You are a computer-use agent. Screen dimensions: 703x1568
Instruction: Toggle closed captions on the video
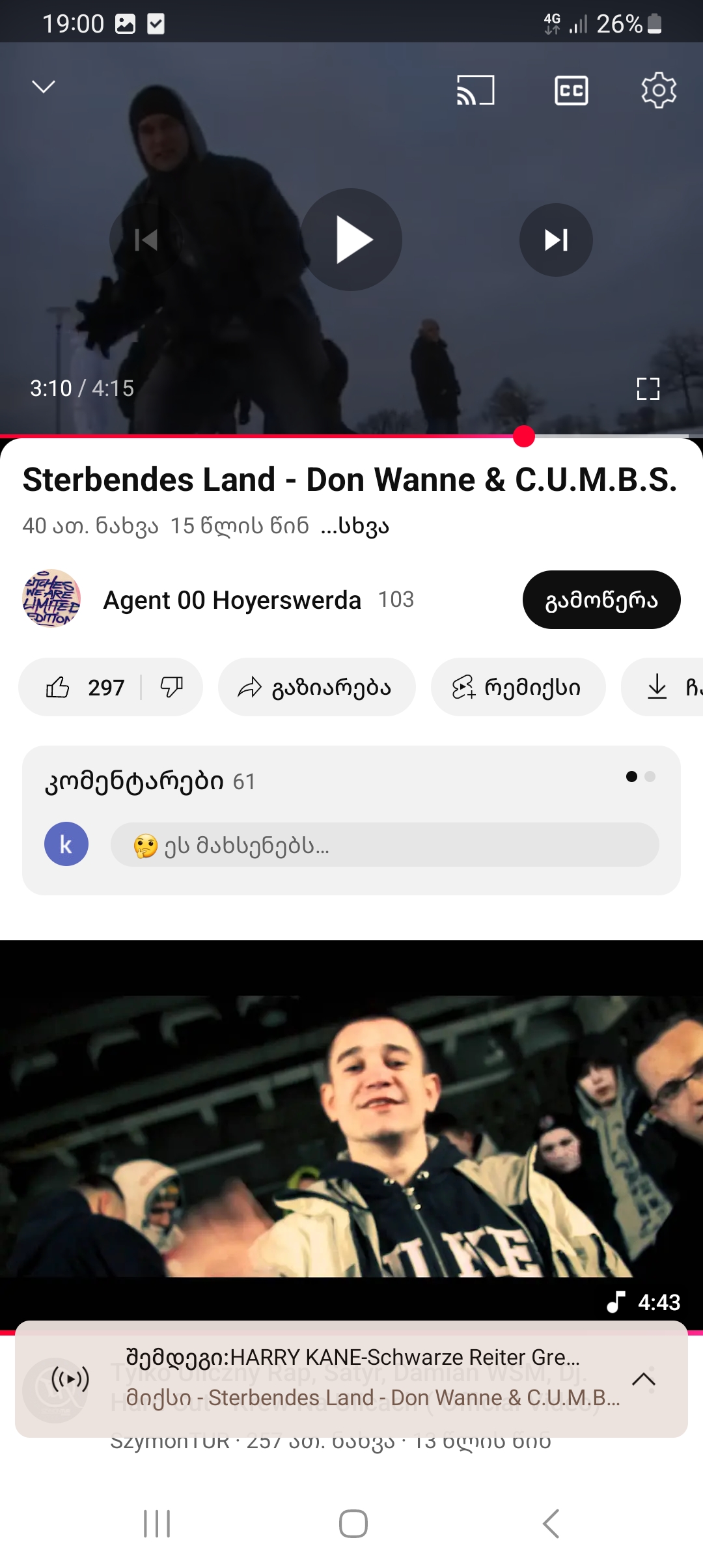[571, 90]
